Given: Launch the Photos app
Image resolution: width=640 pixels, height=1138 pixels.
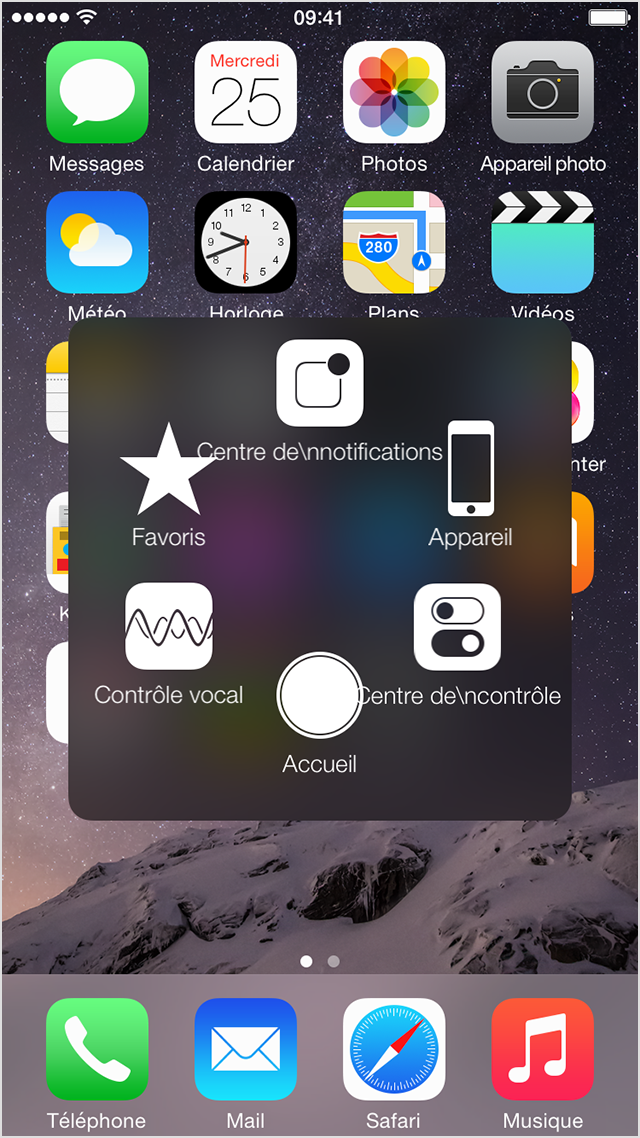Looking at the screenshot, I should pyautogui.click(x=394, y=92).
